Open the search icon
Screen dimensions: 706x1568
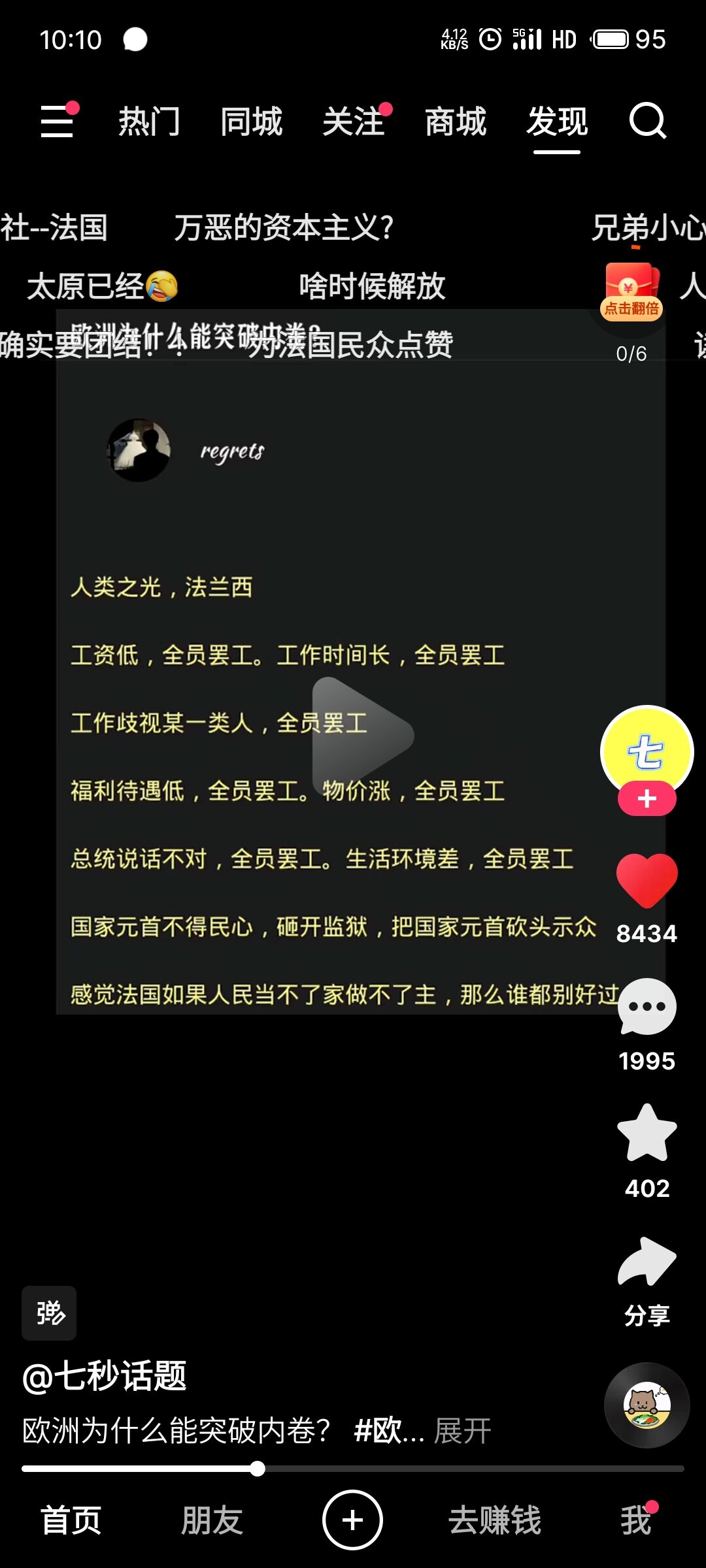click(x=647, y=121)
